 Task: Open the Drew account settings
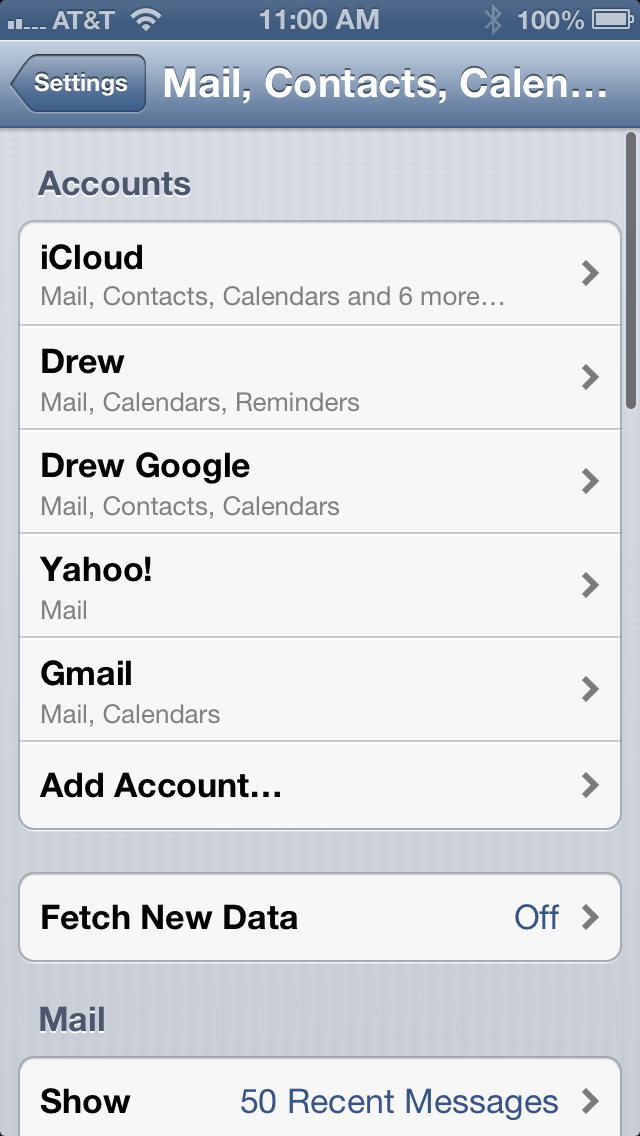tap(320, 377)
